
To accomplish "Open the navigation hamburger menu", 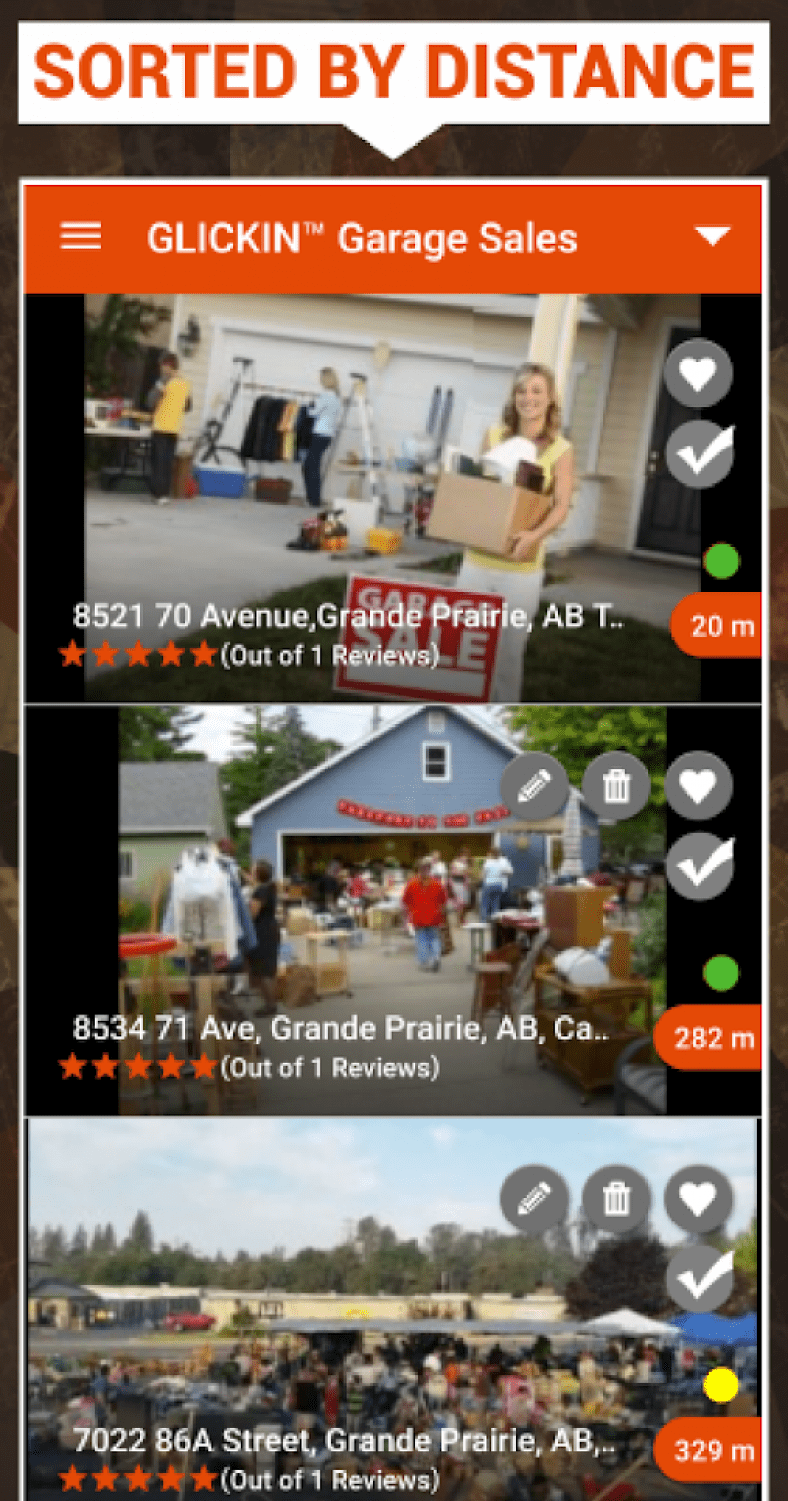I will click(x=80, y=237).
